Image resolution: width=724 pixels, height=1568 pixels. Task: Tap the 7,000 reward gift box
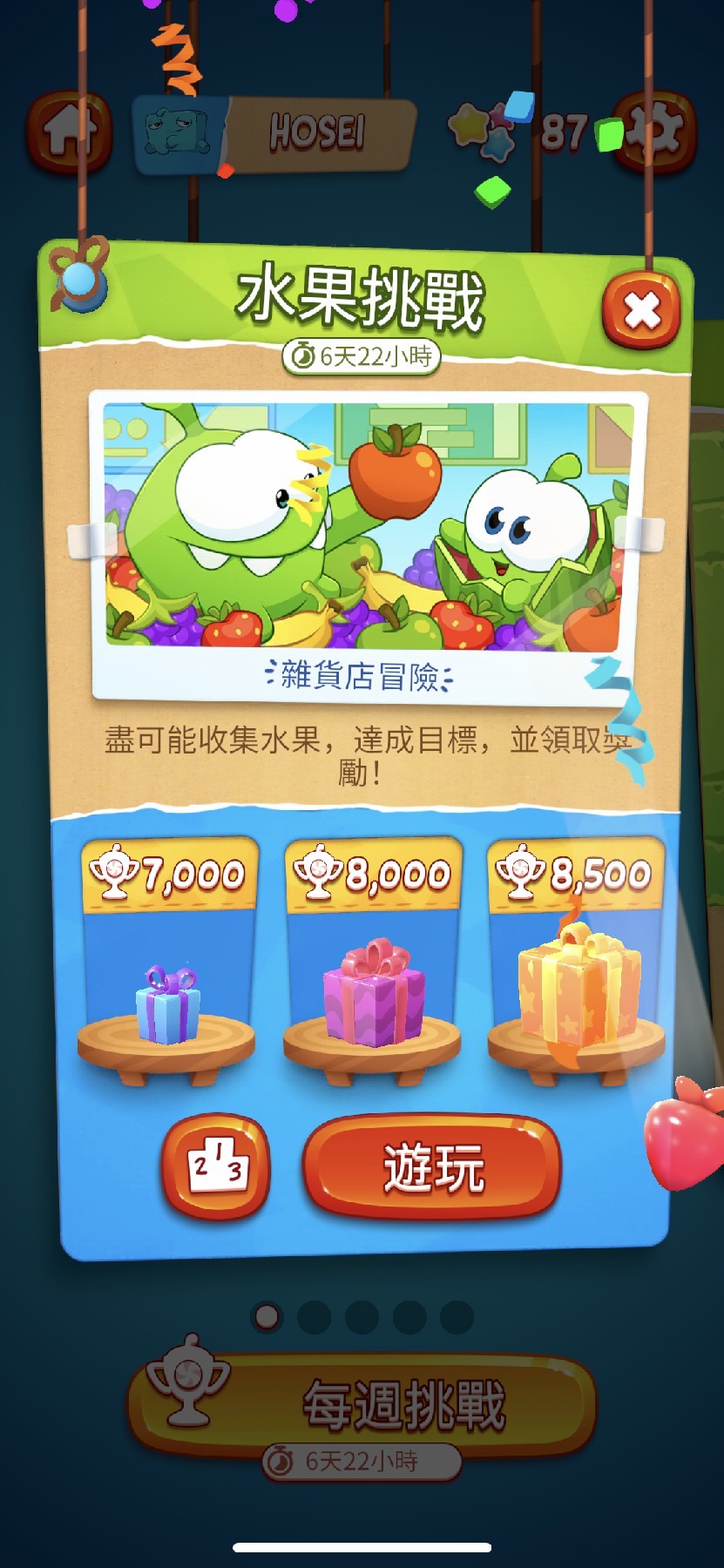[x=168, y=1004]
